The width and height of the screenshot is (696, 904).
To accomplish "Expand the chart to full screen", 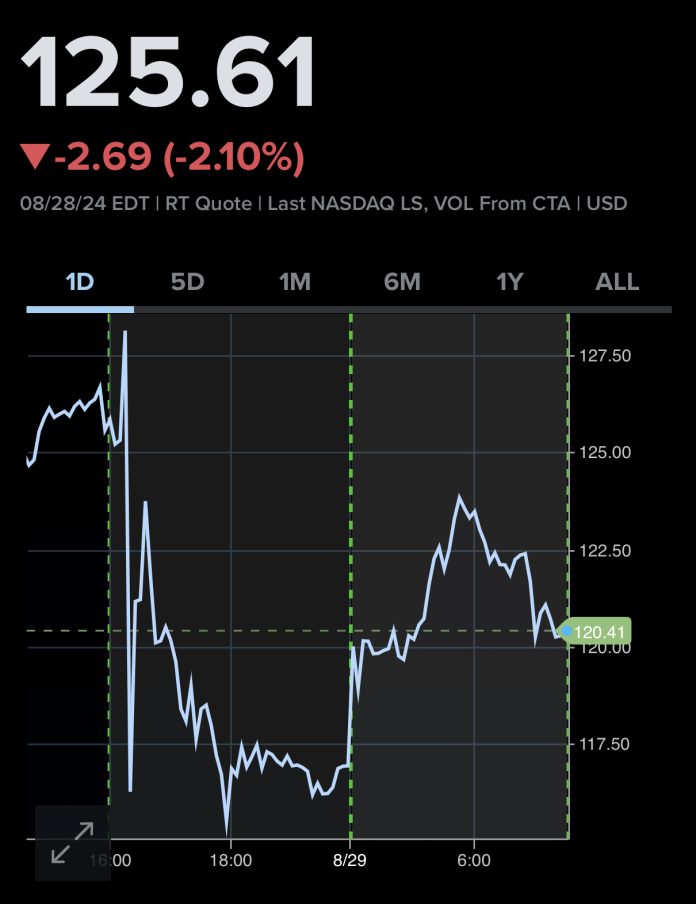I will click(73, 842).
